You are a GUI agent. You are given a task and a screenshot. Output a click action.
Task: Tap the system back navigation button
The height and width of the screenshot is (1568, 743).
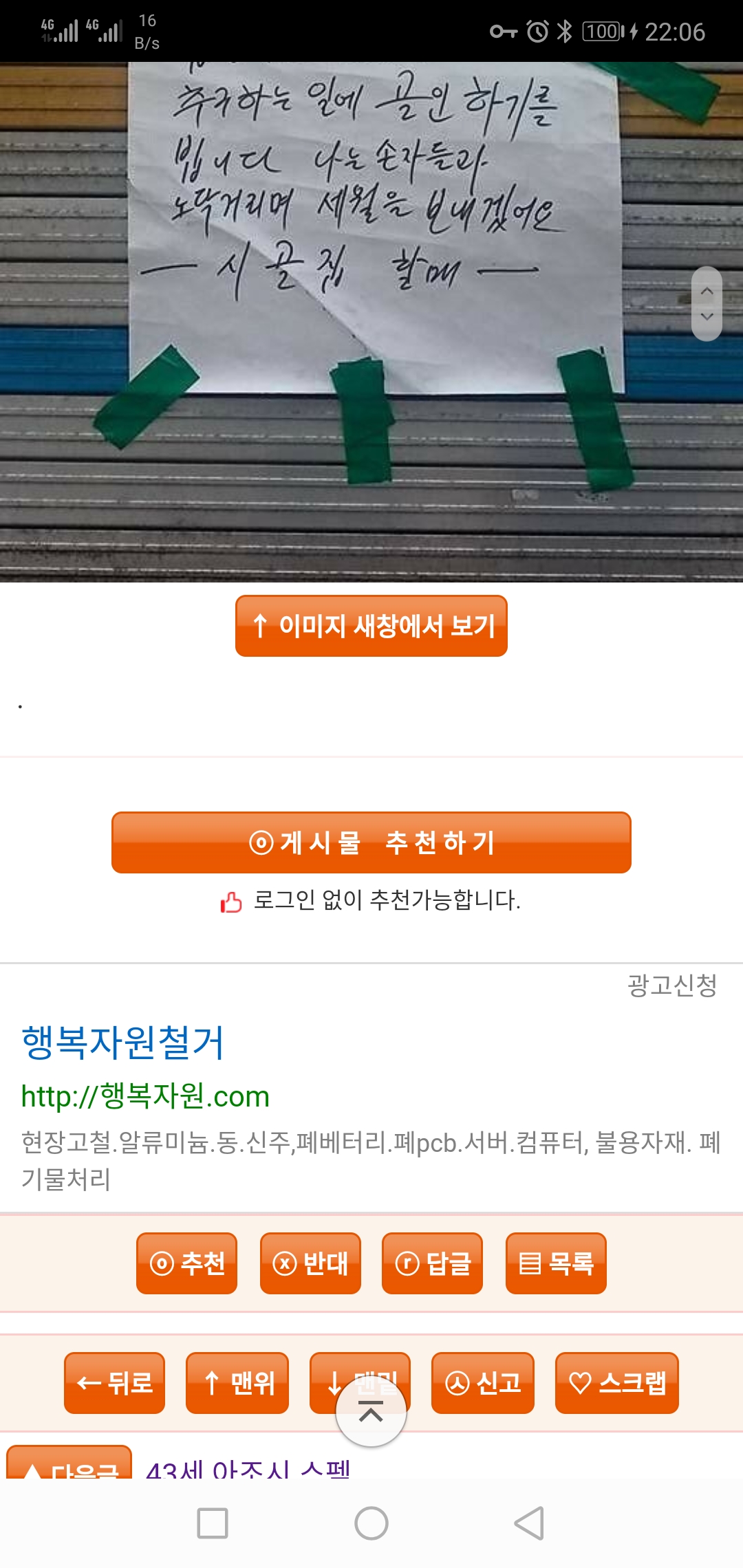point(530,1523)
